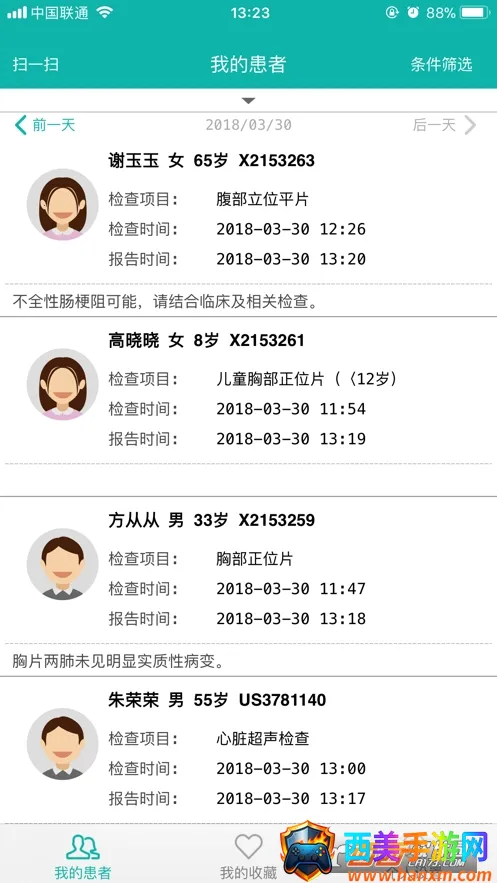Go to the next day with 后一天

445,125
